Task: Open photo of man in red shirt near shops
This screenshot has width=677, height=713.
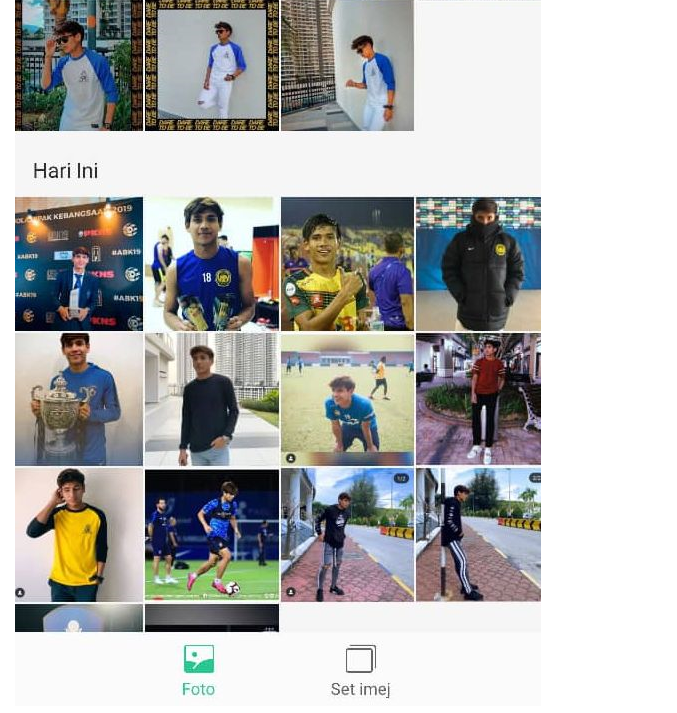Action: [478, 399]
